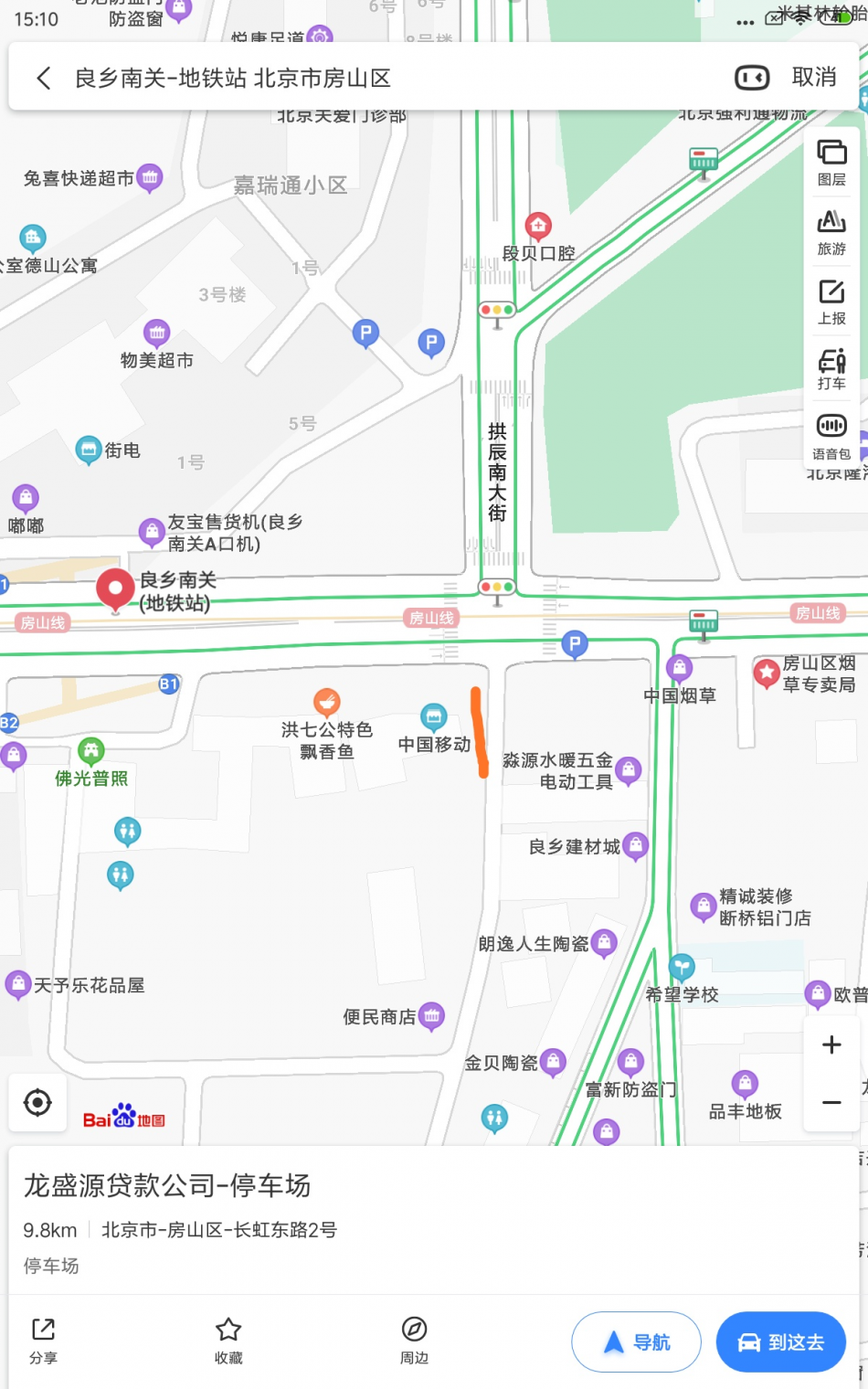The height and width of the screenshot is (1389, 868).
Task: Recenter the map on my location
Action: (x=37, y=1103)
